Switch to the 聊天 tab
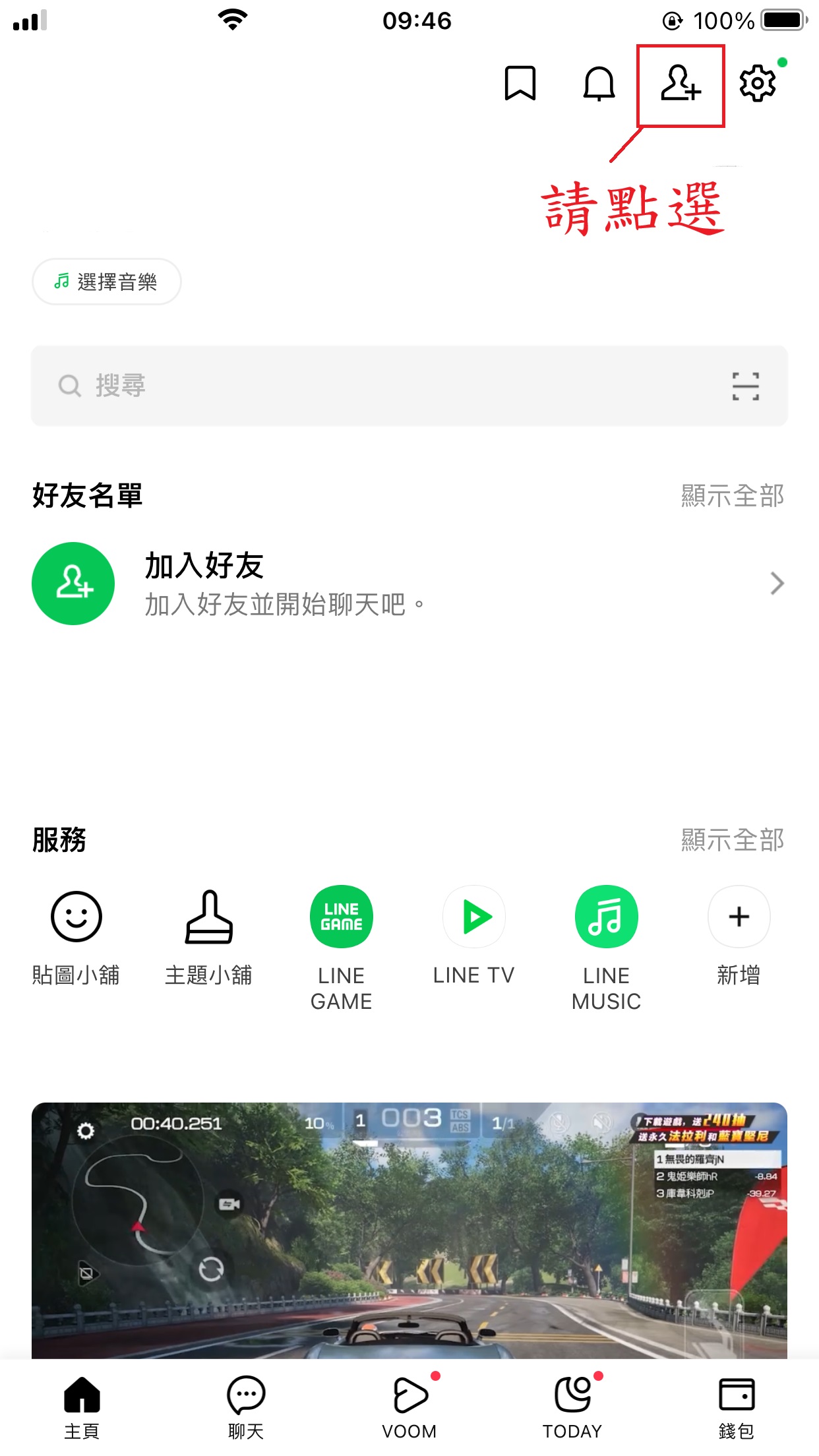The width and height of the screenshot is (819, 1456). click(x=246, y=1406)
